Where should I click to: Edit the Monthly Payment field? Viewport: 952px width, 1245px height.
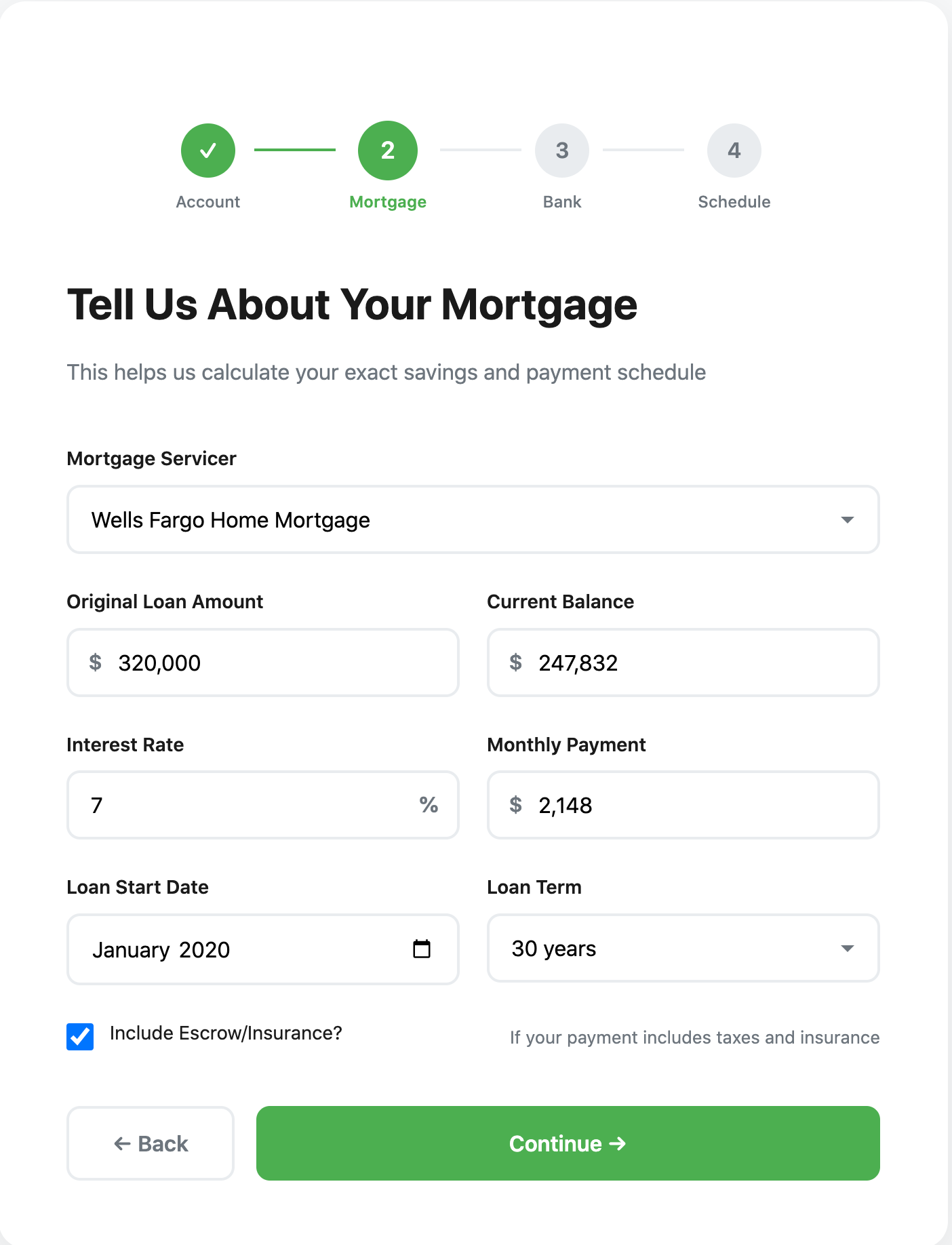(x=692, y=805)
